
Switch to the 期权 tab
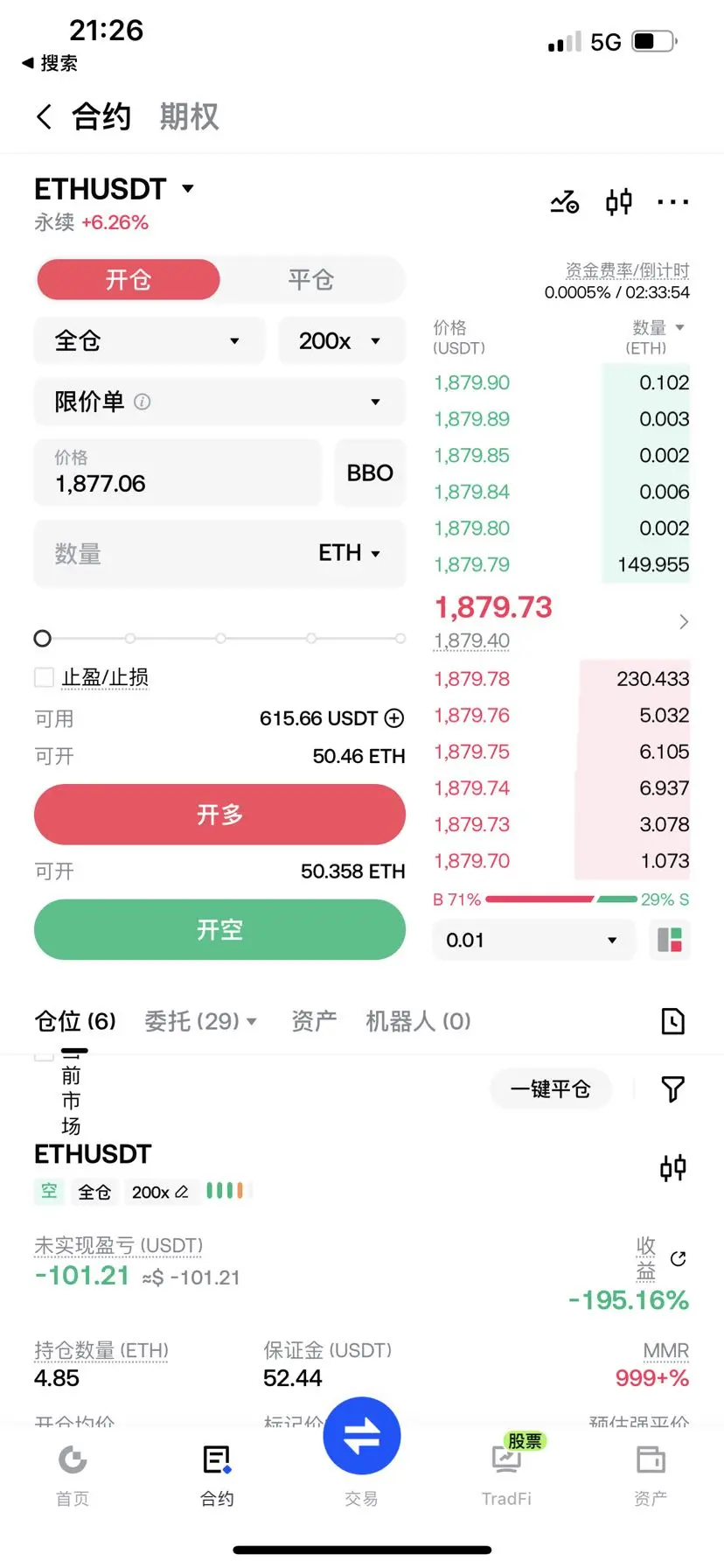point(189,116)
